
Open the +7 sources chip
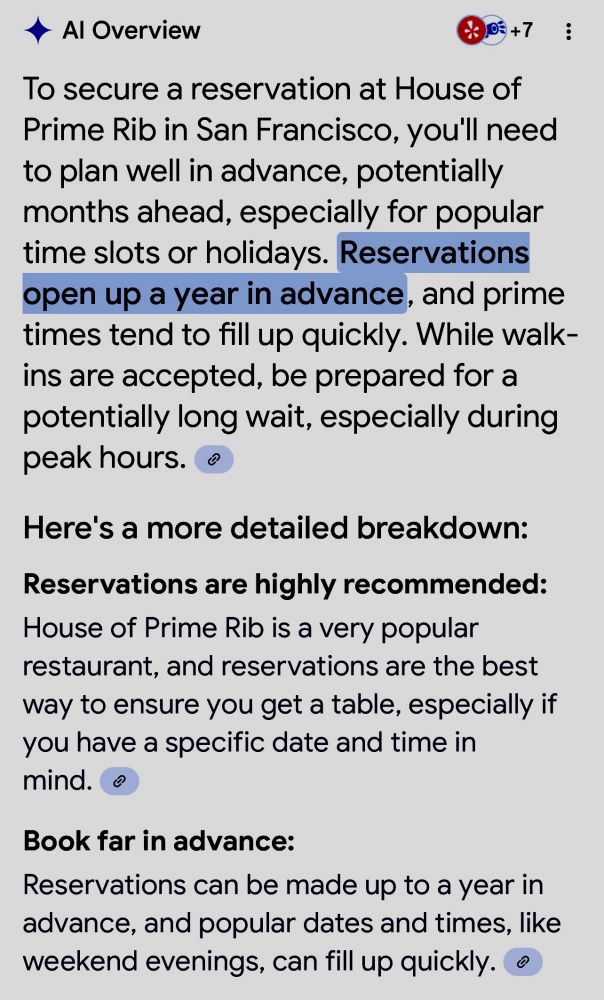point(496,31)
